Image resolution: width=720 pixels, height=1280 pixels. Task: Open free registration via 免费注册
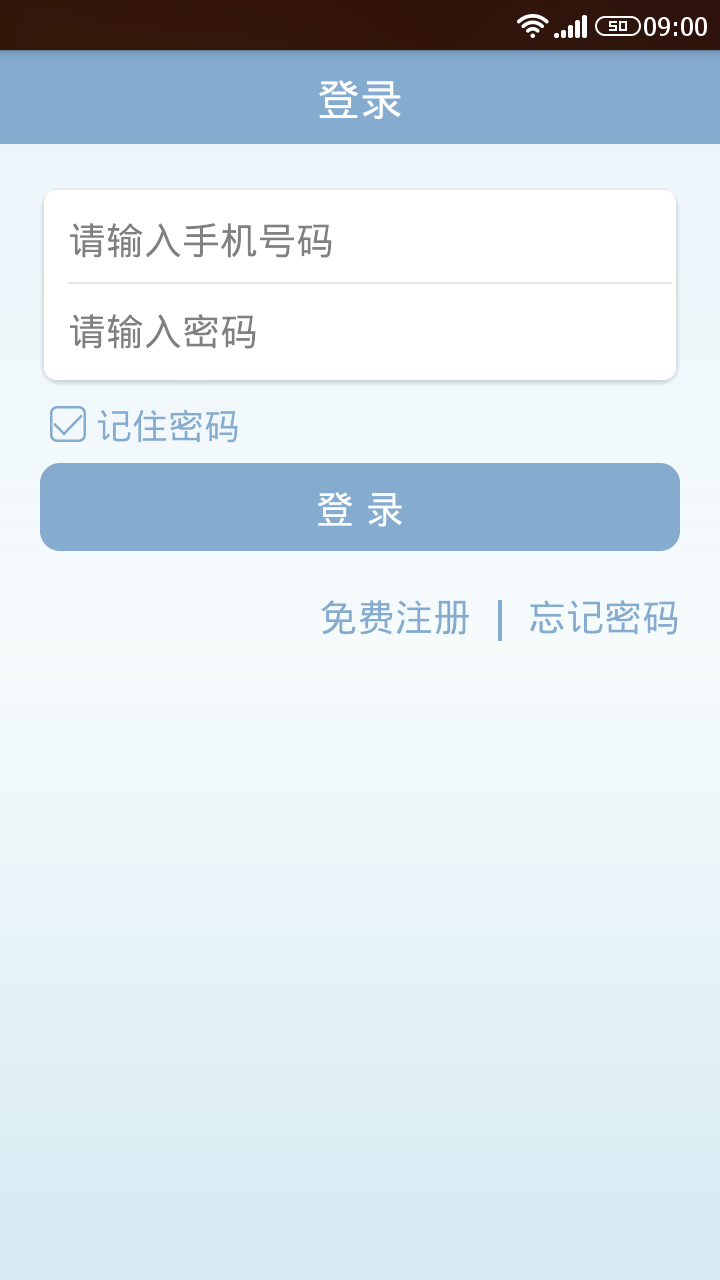coord(395,618)
